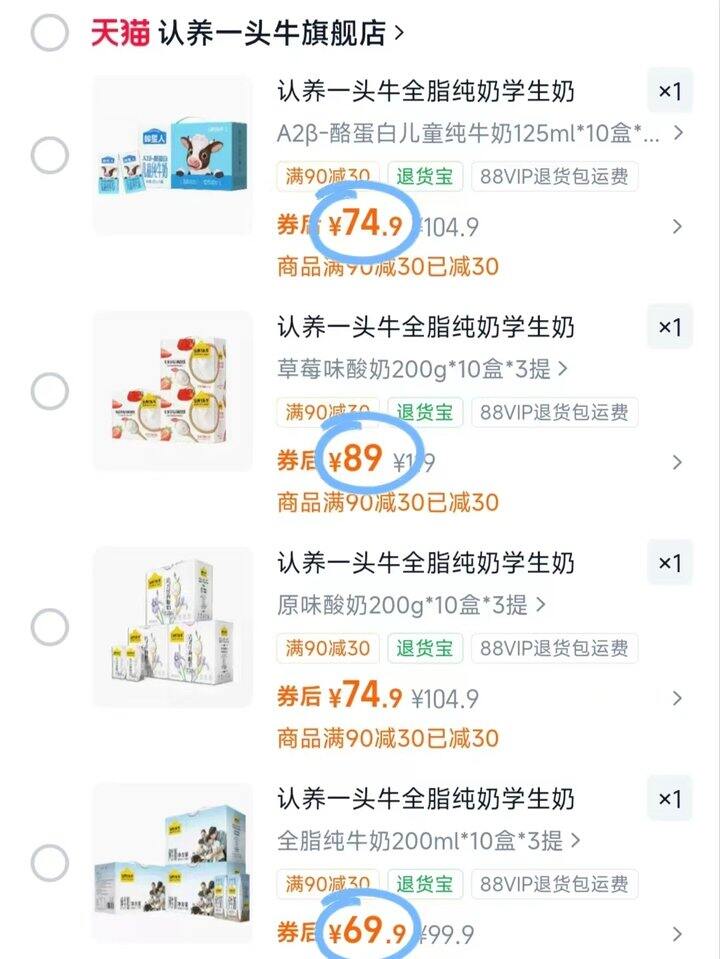The height and width of the screenshot is (959, 720).
Task: Check the 草莓味酸奶 item checkbox
Action: pos(50,391)
